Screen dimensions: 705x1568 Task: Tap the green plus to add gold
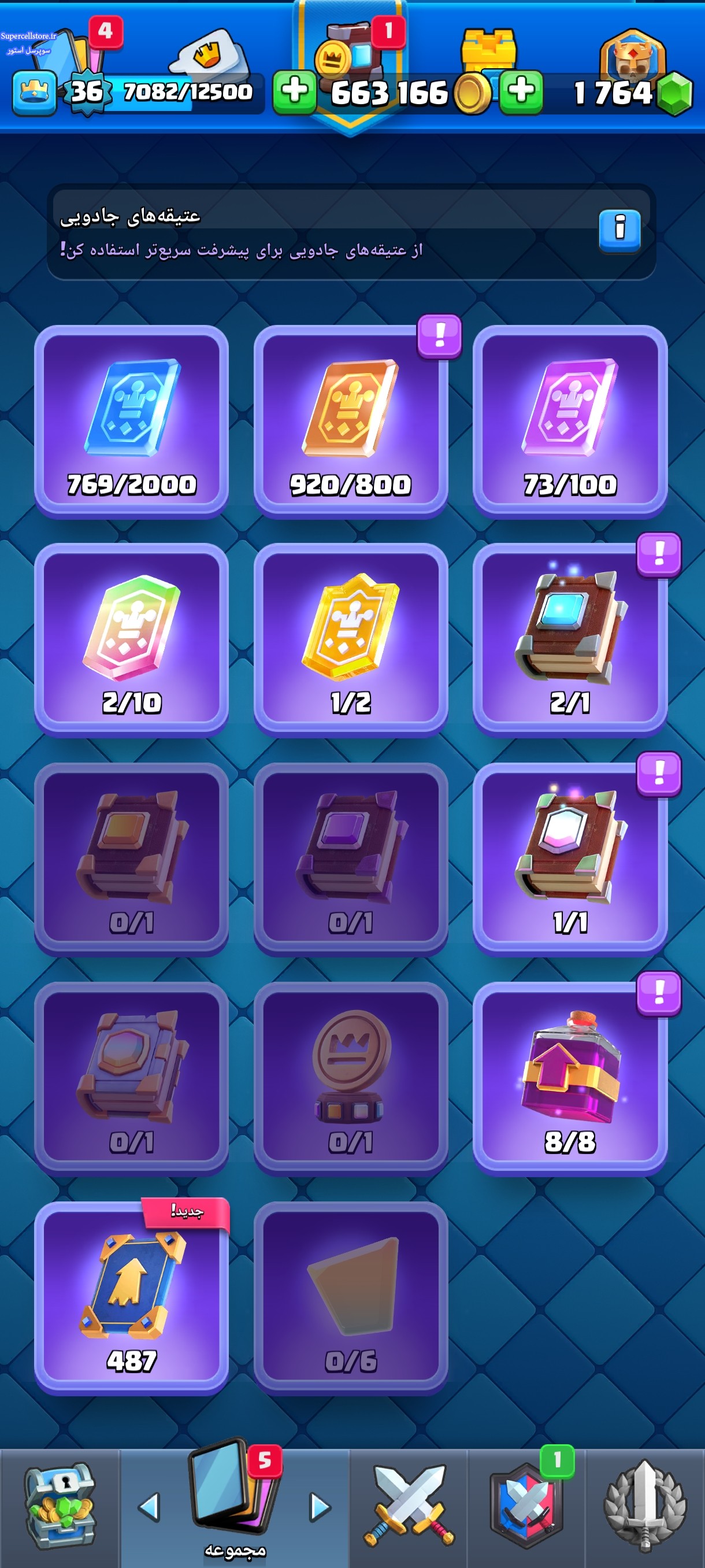click(x=294, y=93)
